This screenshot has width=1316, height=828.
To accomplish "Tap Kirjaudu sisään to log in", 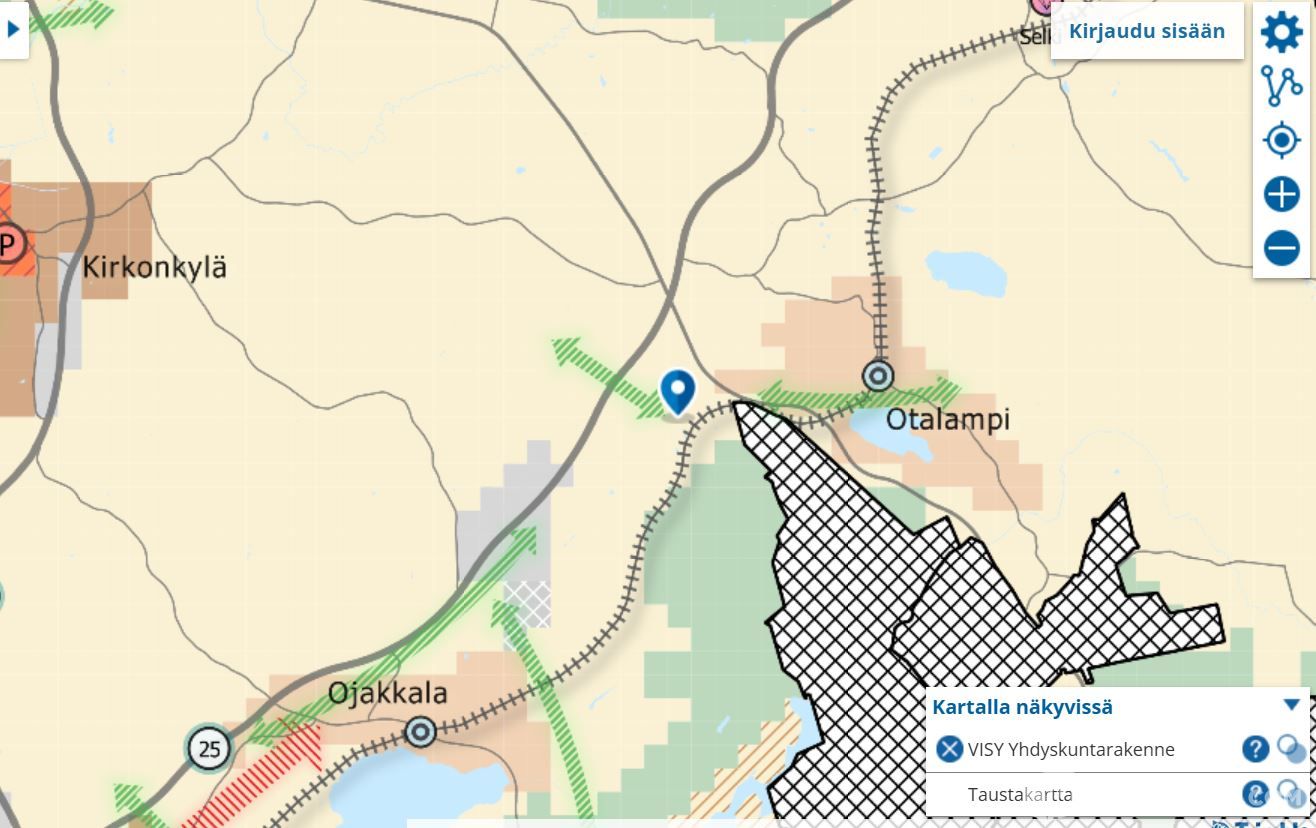I will (1146, 31).
